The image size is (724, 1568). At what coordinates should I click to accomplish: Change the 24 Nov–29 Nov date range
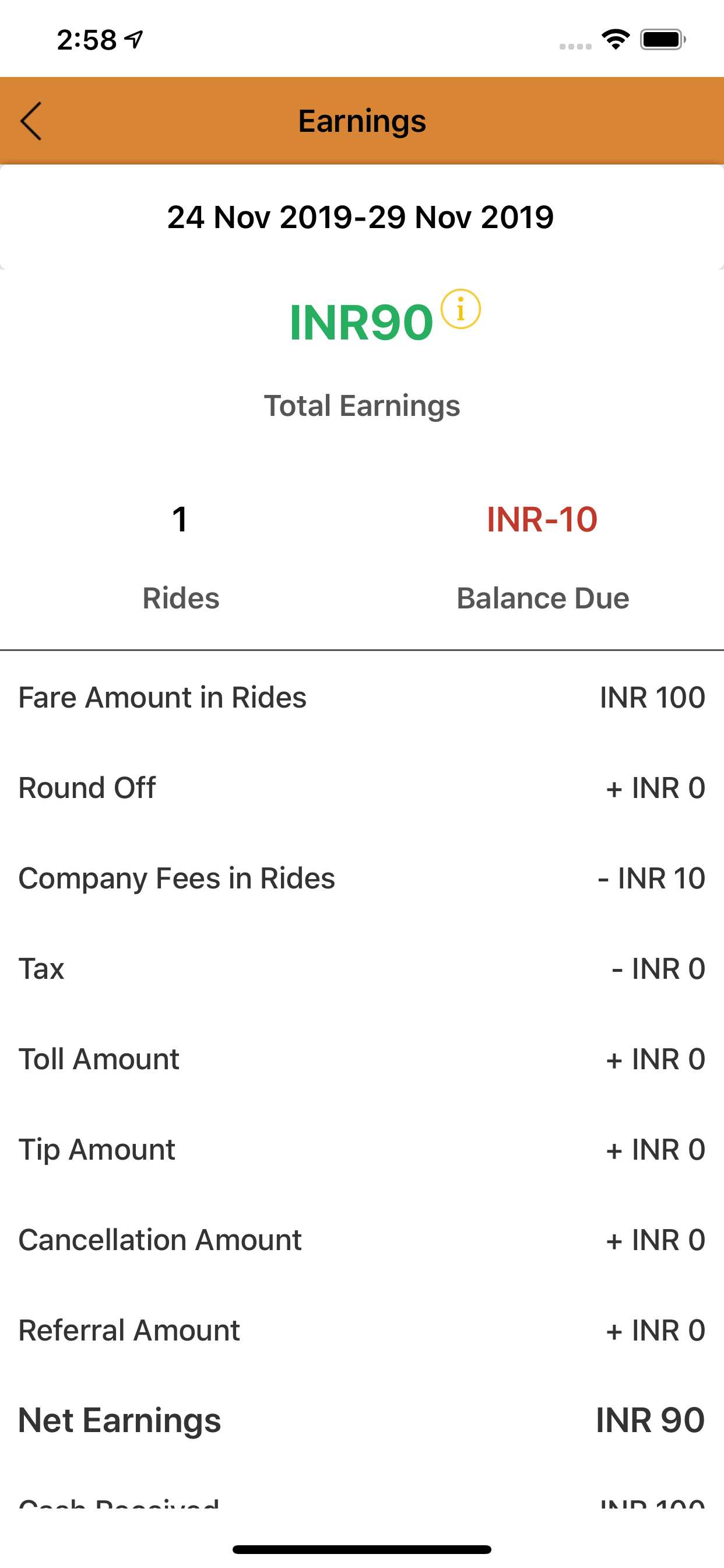[x=361, y=218]
